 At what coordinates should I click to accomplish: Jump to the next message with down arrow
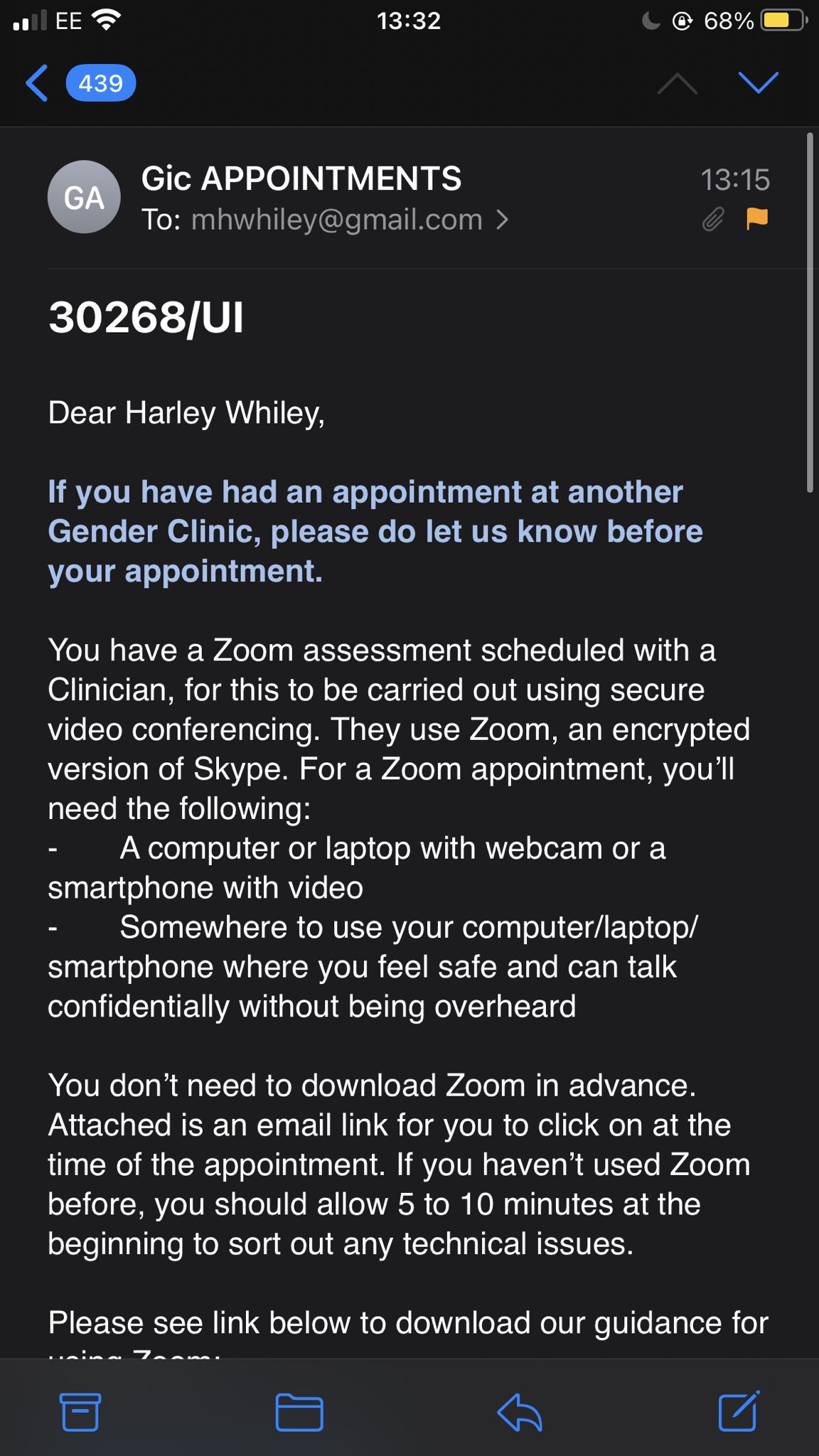coord(758,83)
